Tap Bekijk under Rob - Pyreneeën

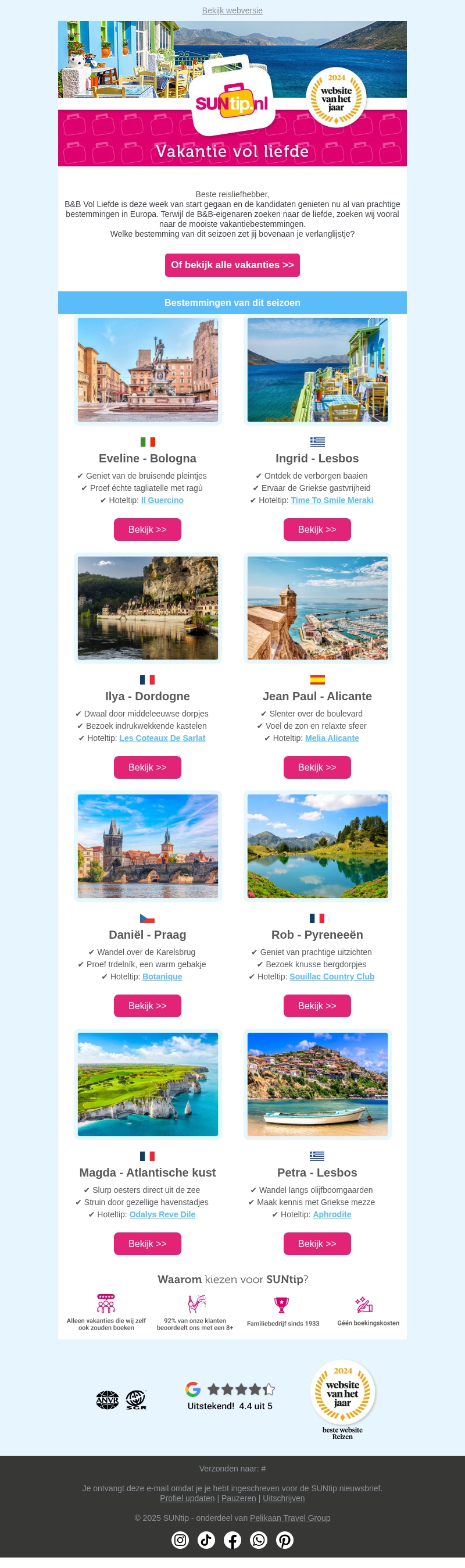[x=317, y=1006]
